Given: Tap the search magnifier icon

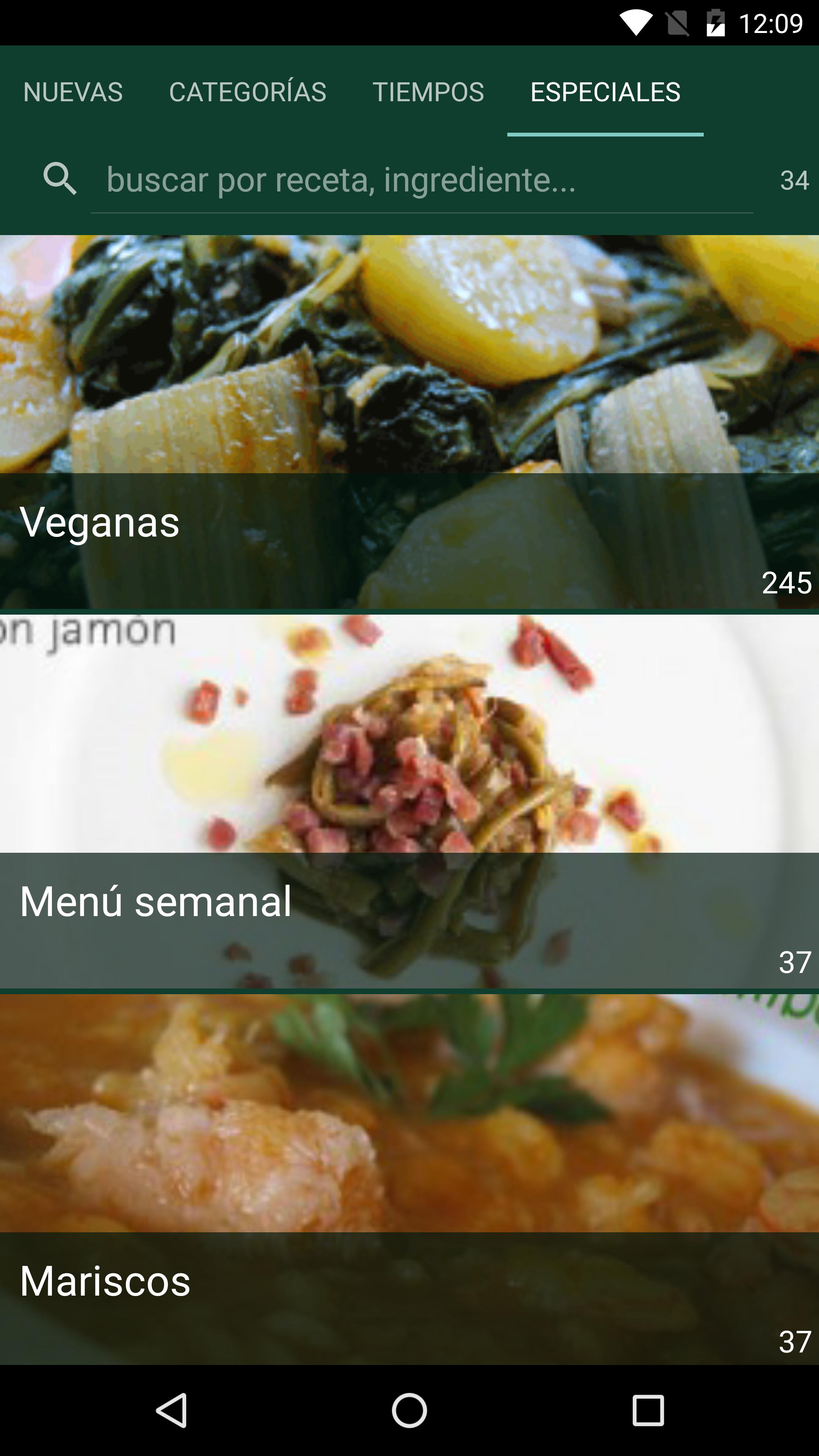Looking at the screenshot, I should click(x=60, y=179).
